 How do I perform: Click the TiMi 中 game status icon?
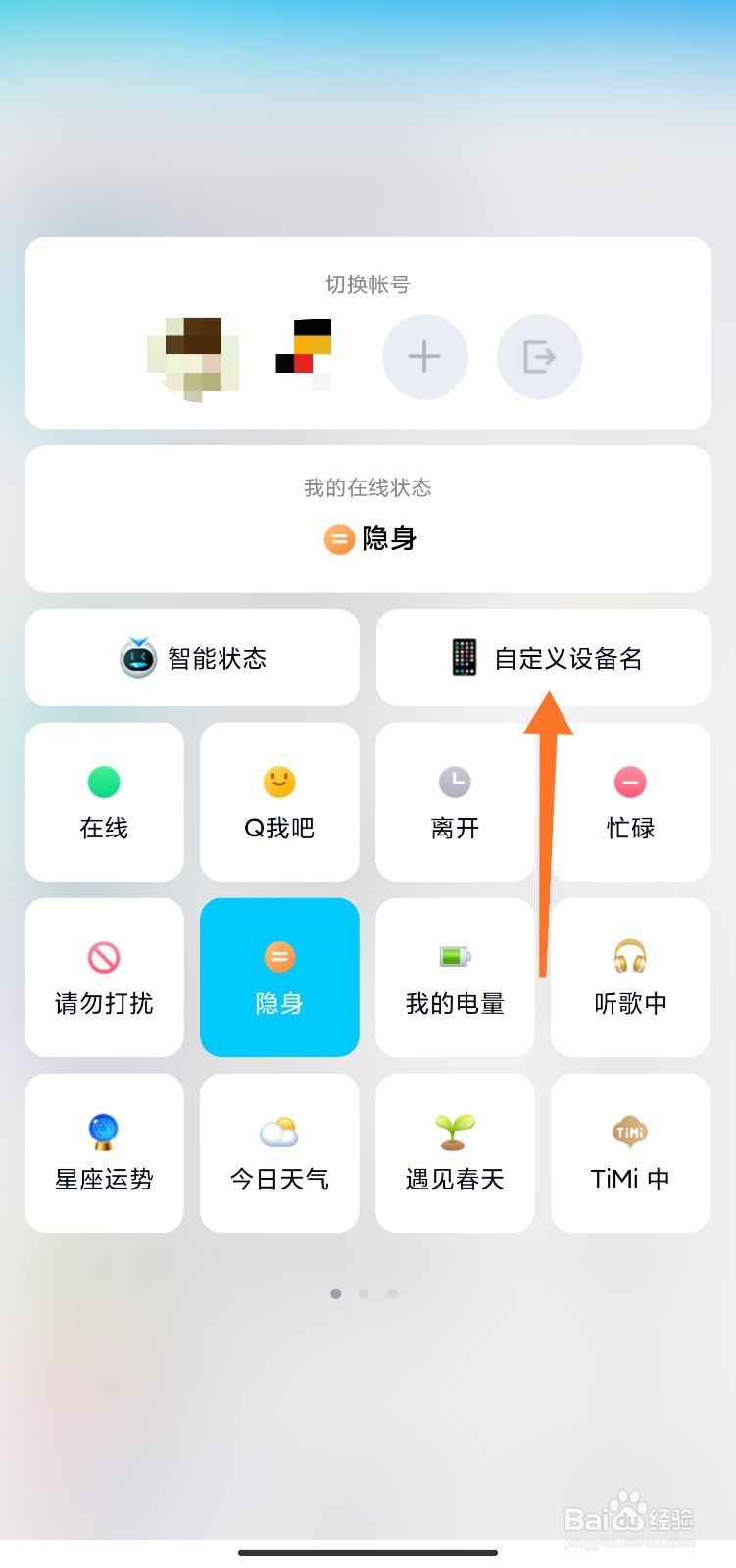click(628, 1133)
